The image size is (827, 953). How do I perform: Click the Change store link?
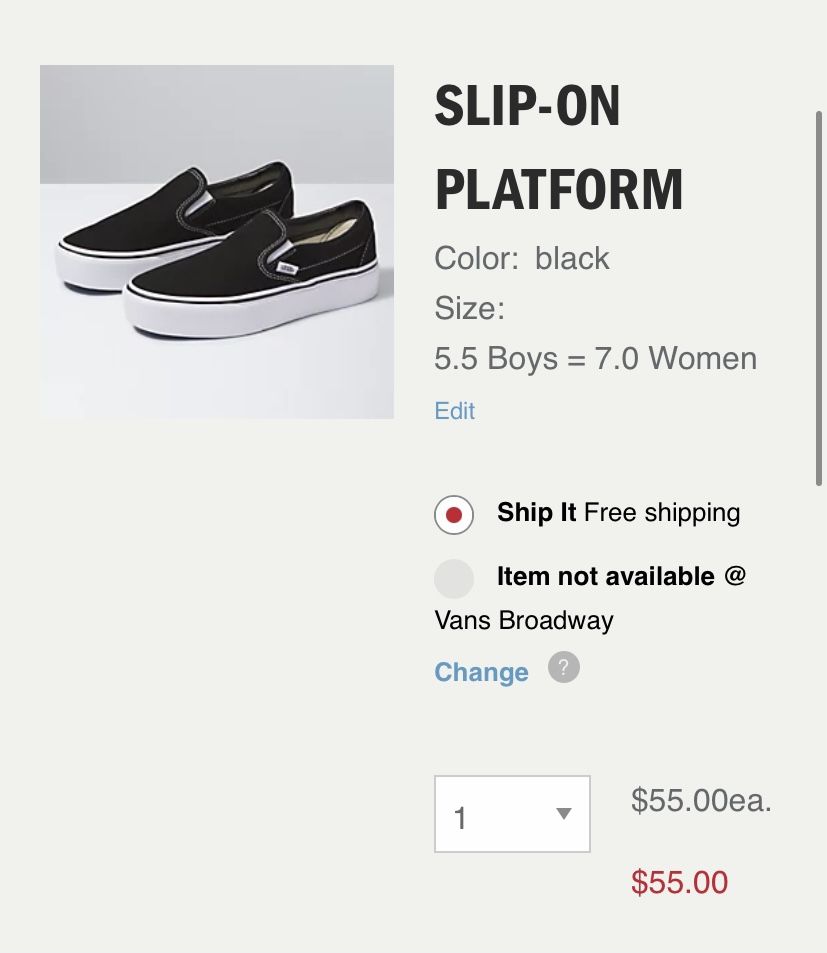tap(481, 672)
